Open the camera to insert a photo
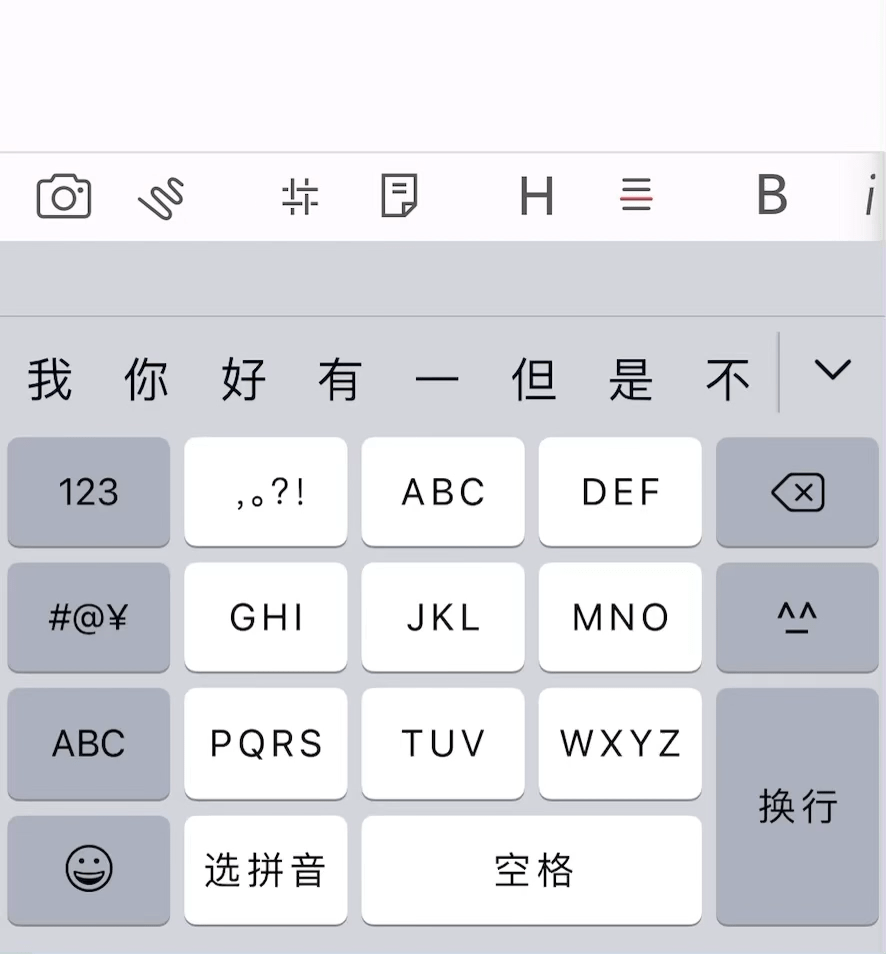Viewport: 886px width, 954px height. coord(63,196)
